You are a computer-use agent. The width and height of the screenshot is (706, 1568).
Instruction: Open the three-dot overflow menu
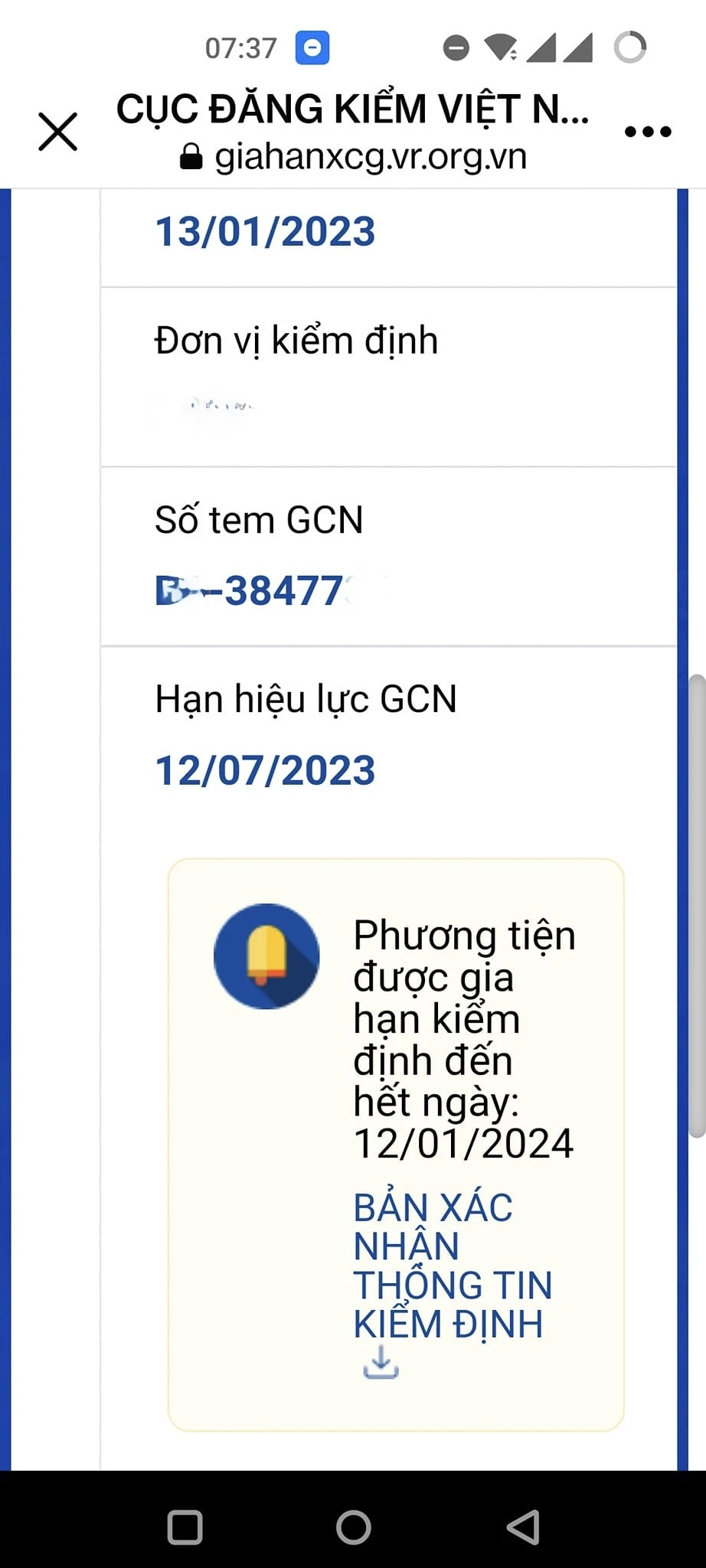click(x=648, y=132)
